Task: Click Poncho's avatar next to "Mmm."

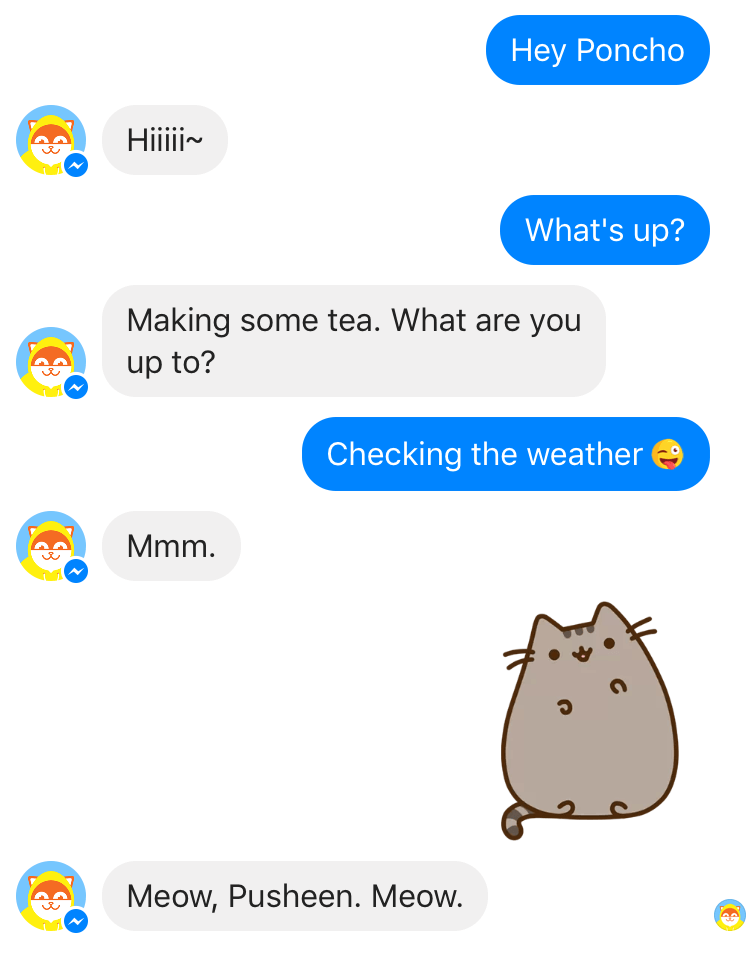Action: coord(50,546)
